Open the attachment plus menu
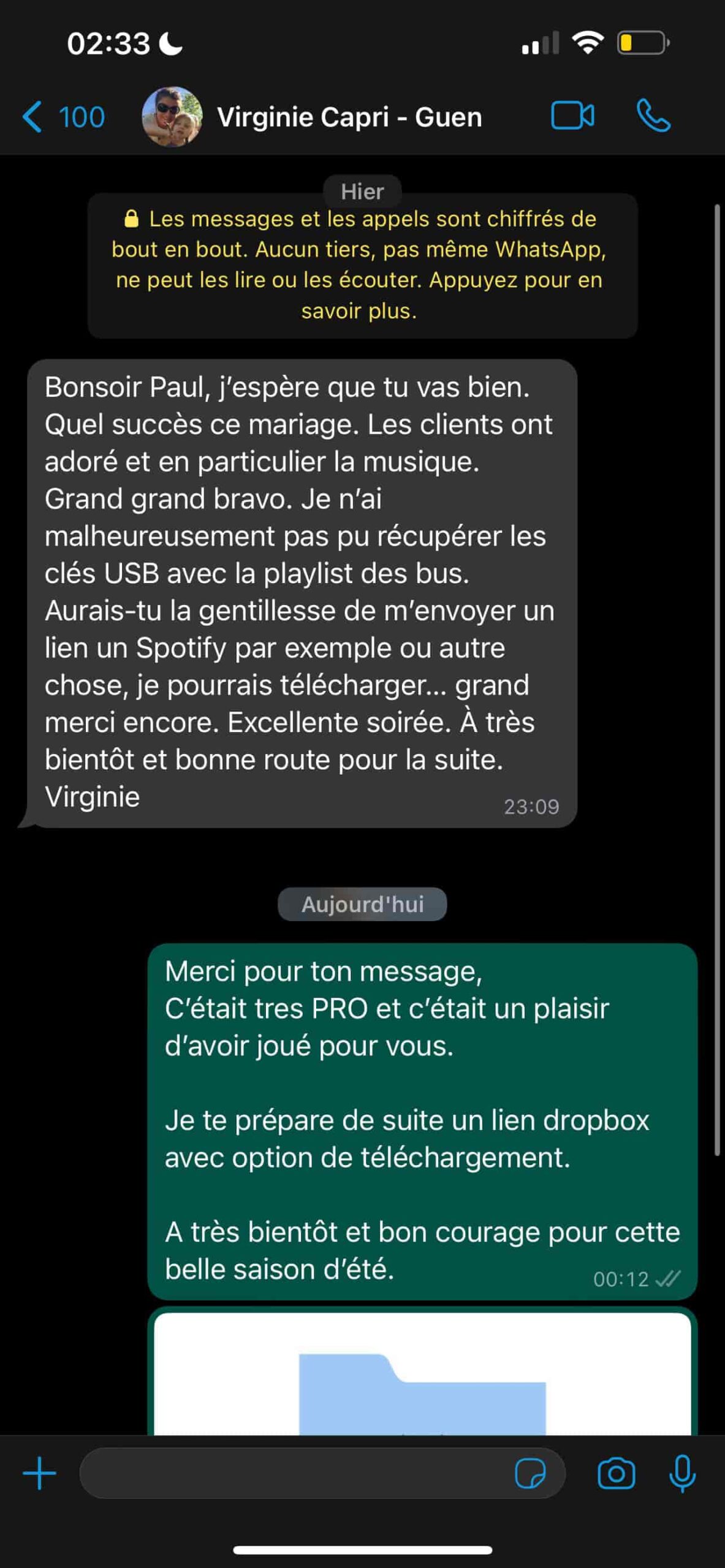 click(x=40, y=1474)
